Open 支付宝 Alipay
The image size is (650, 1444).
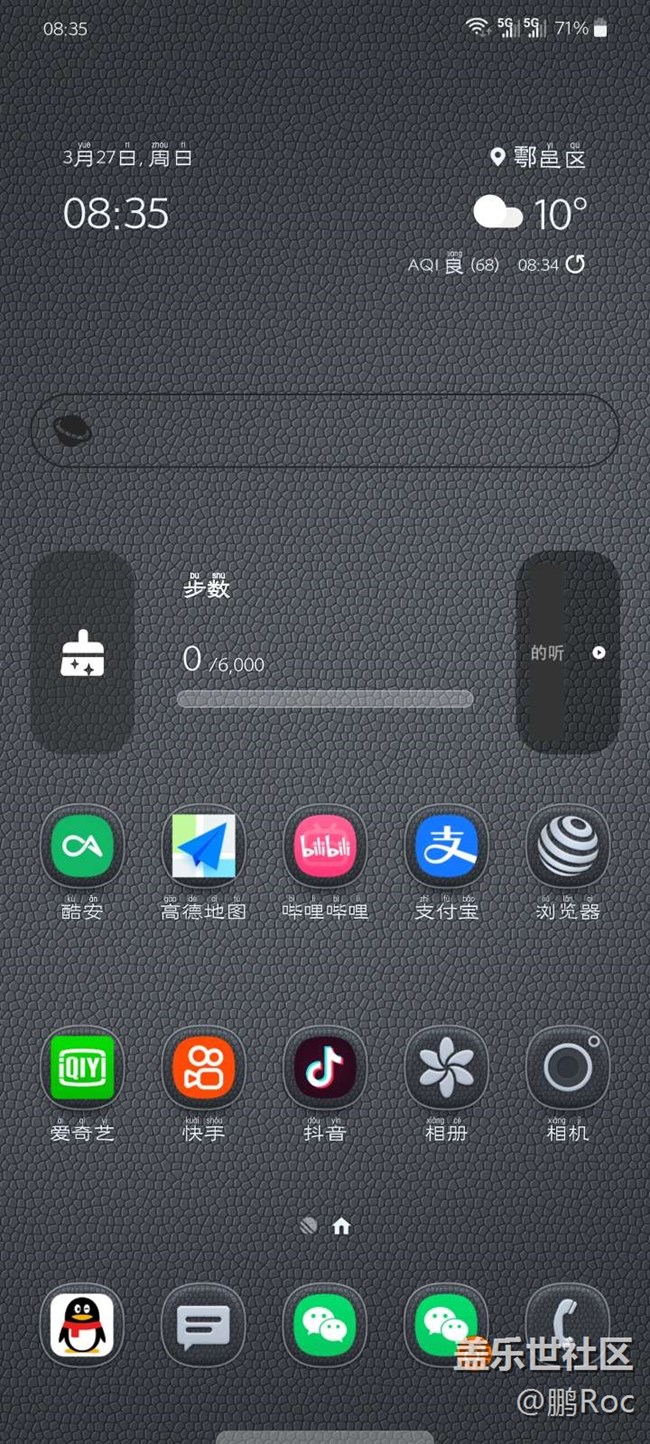pyautogui.click(x=447, y=847)
